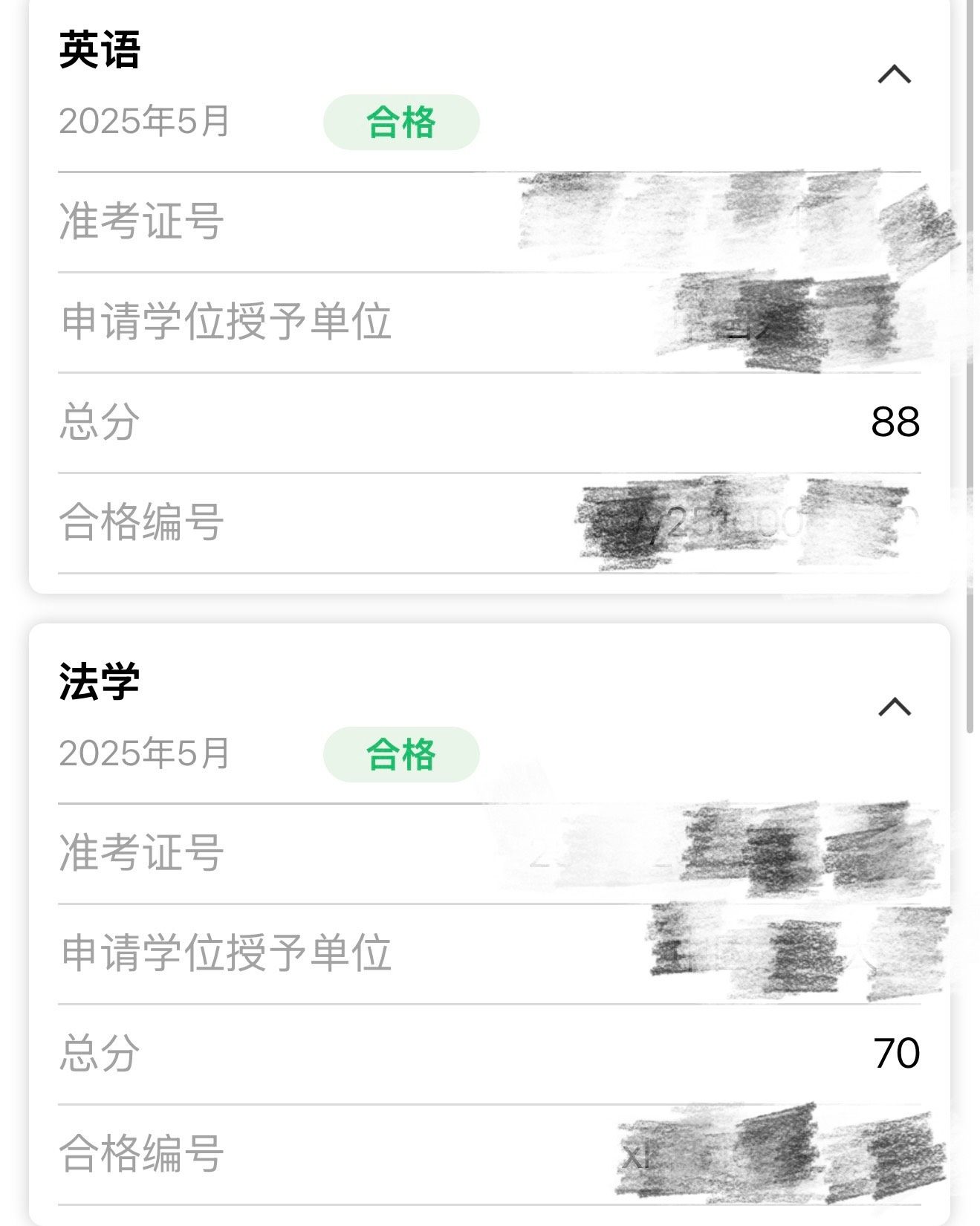Collapse the 英语 score card
The image size is (980, 1226).
pos(894,74)
